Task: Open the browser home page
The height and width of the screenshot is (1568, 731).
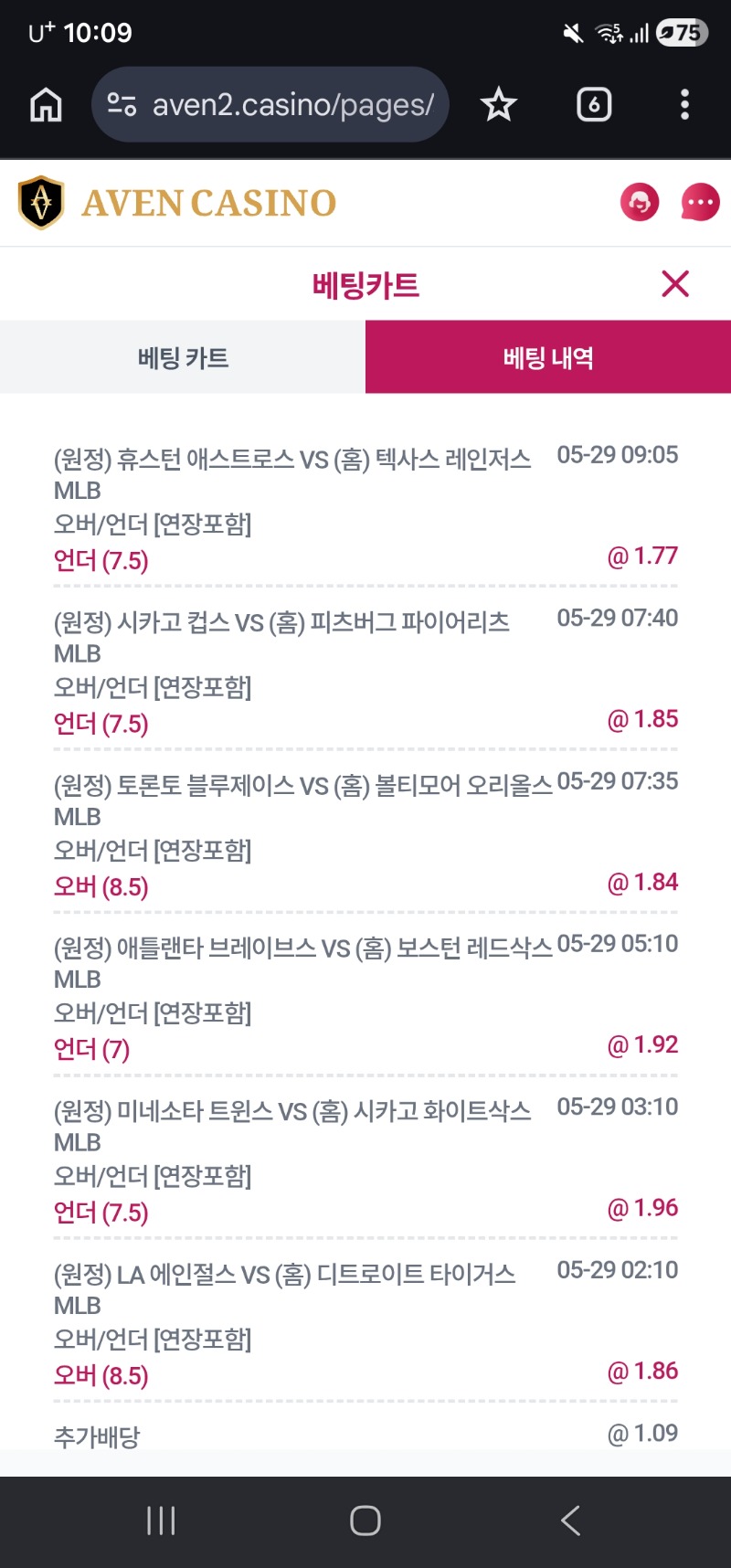Action: [x=47, y=105]
